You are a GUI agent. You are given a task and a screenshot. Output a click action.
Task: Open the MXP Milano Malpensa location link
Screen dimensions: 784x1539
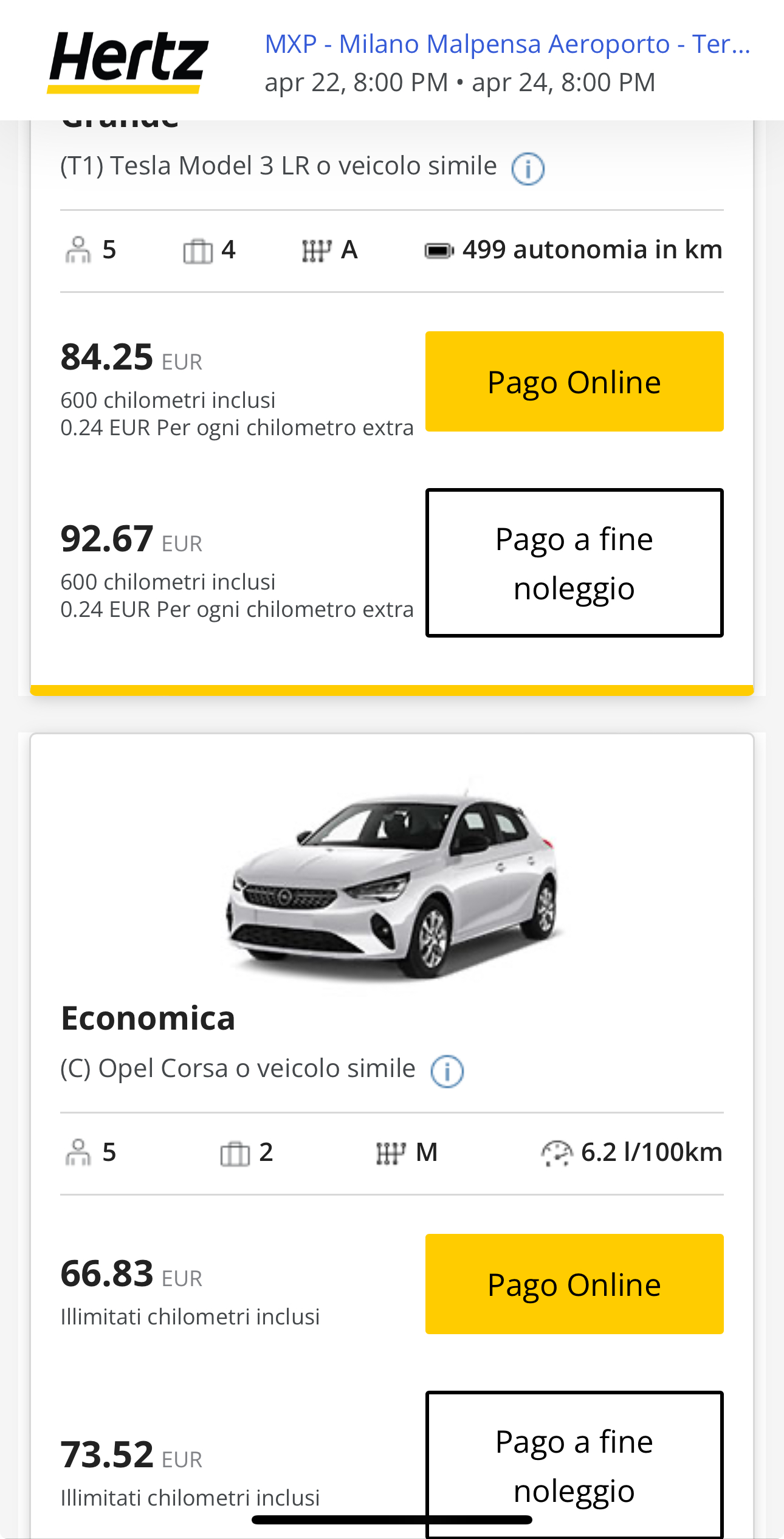tap(507, 44)
